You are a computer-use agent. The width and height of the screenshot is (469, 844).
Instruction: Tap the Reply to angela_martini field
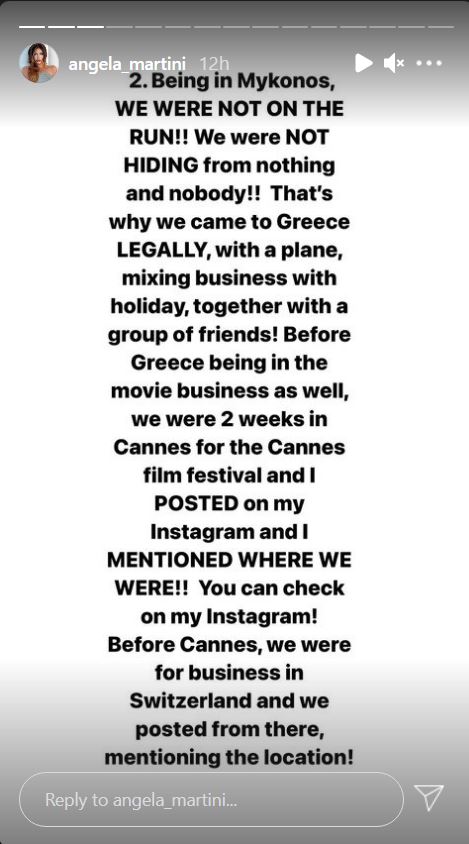point(211,800)
